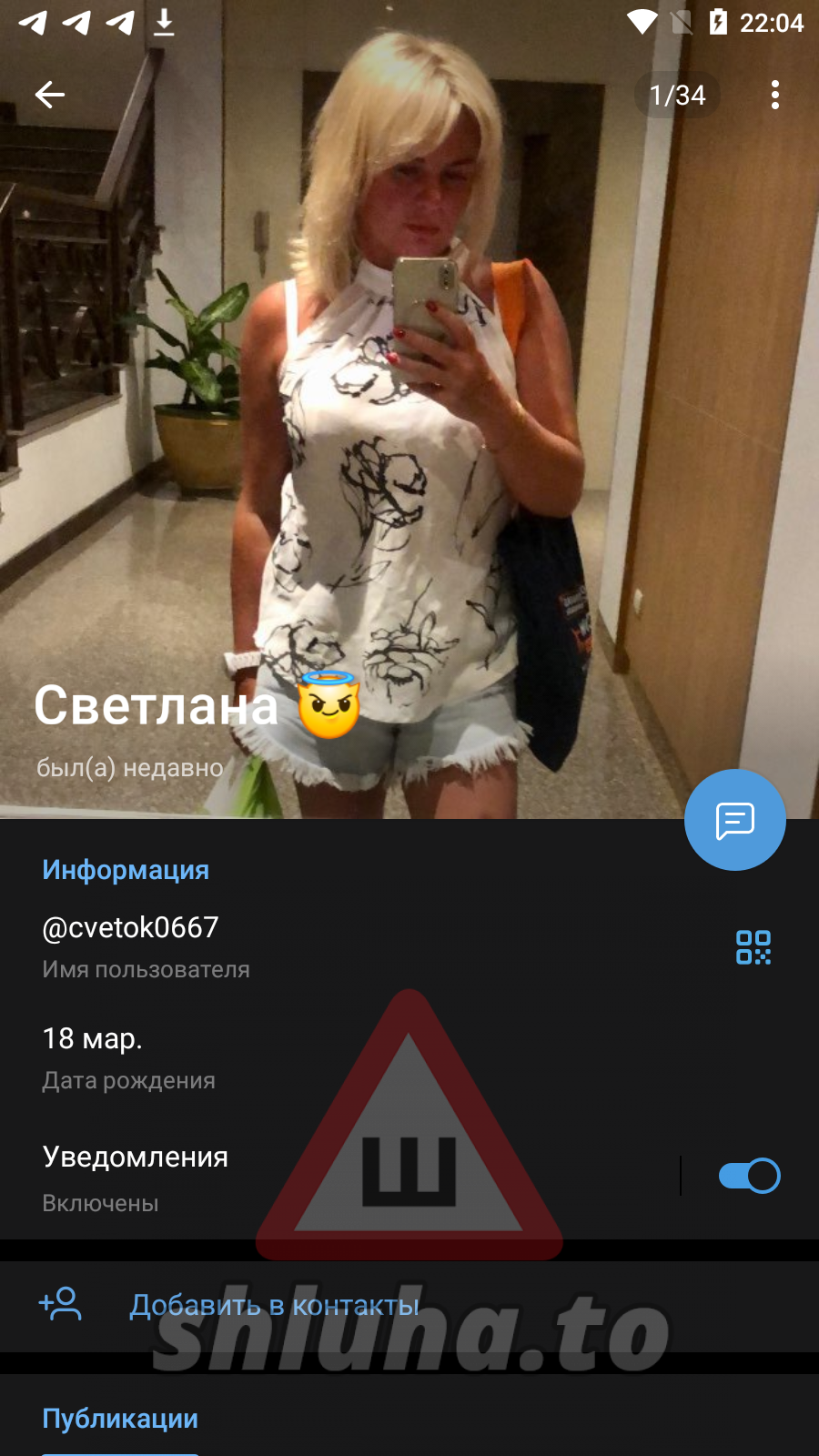Go back using the arrow icon

coord(50,95)
